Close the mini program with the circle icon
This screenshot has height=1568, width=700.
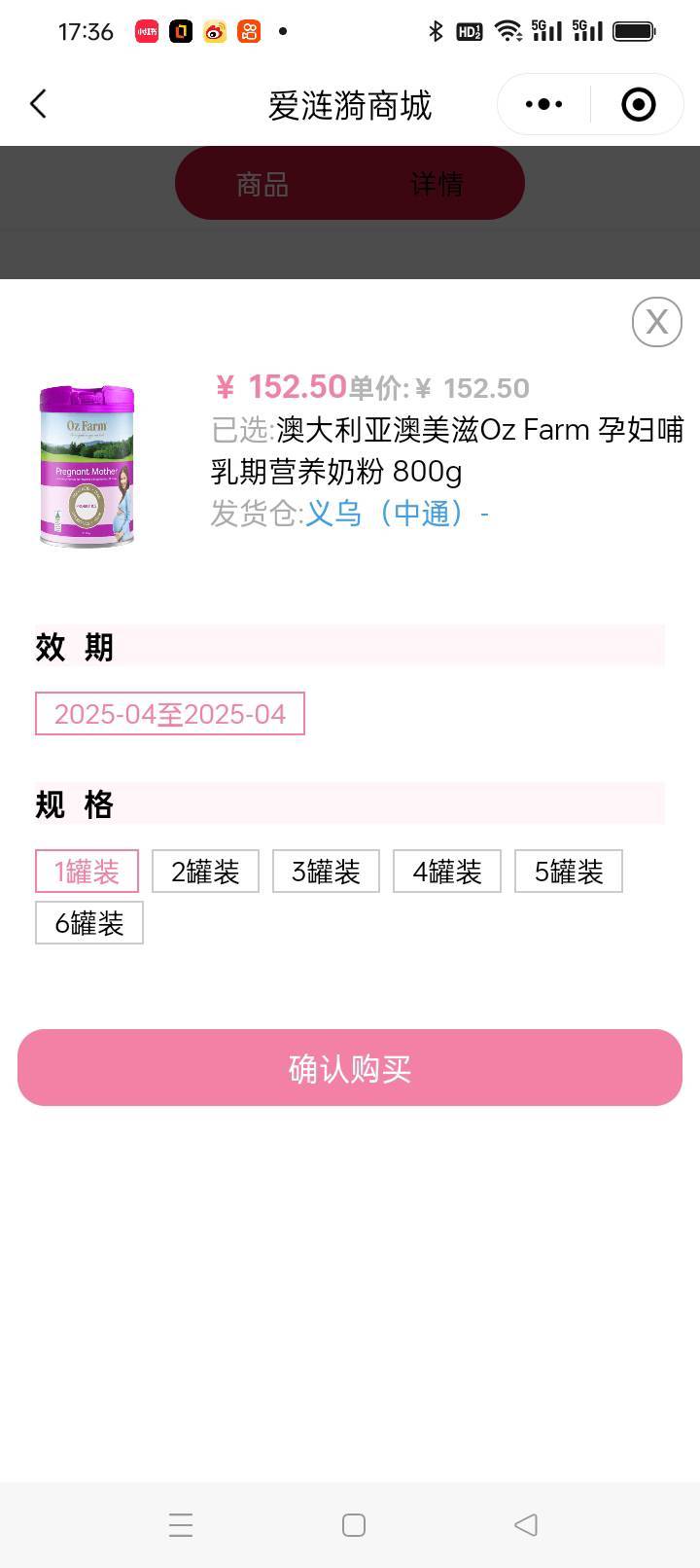point(638,104)
